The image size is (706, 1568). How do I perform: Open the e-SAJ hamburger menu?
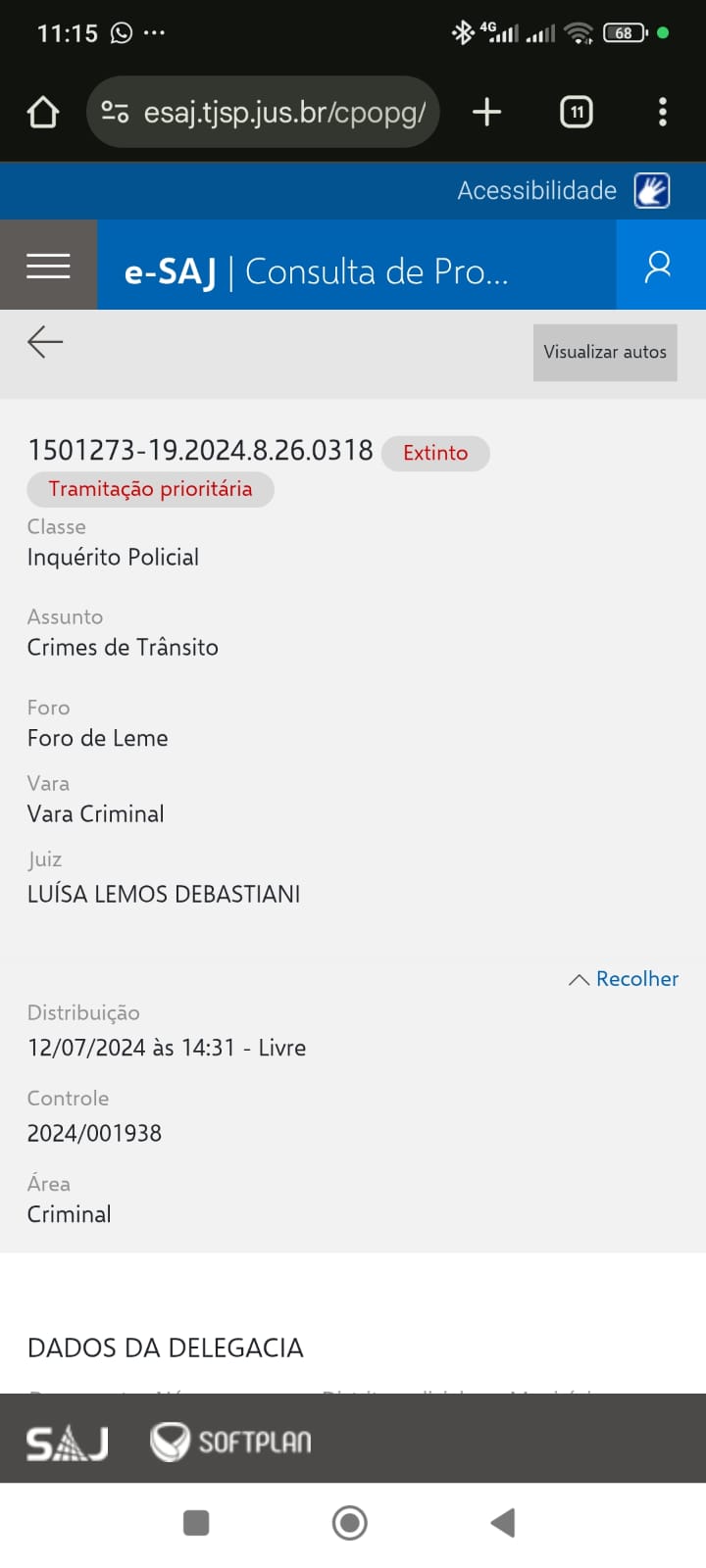tap(48, 265)
